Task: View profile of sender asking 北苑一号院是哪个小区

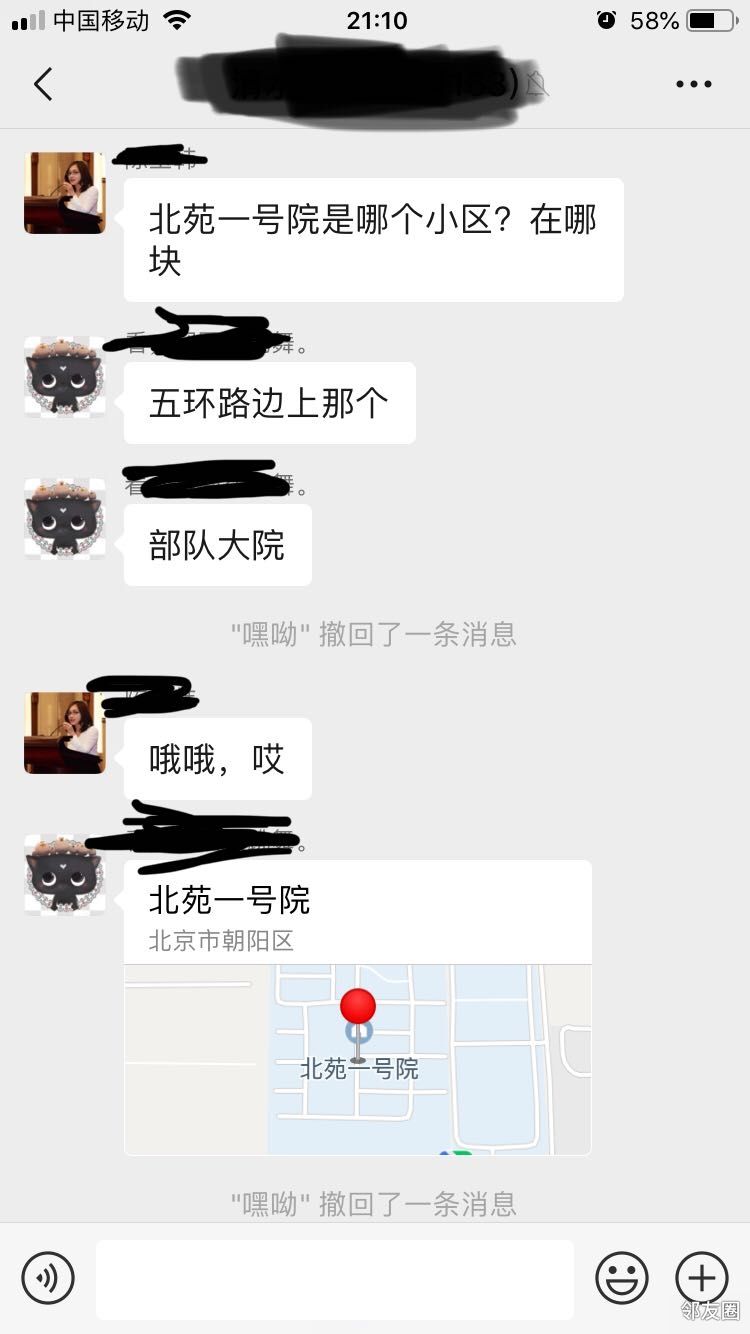Action: tap(65, 193)
